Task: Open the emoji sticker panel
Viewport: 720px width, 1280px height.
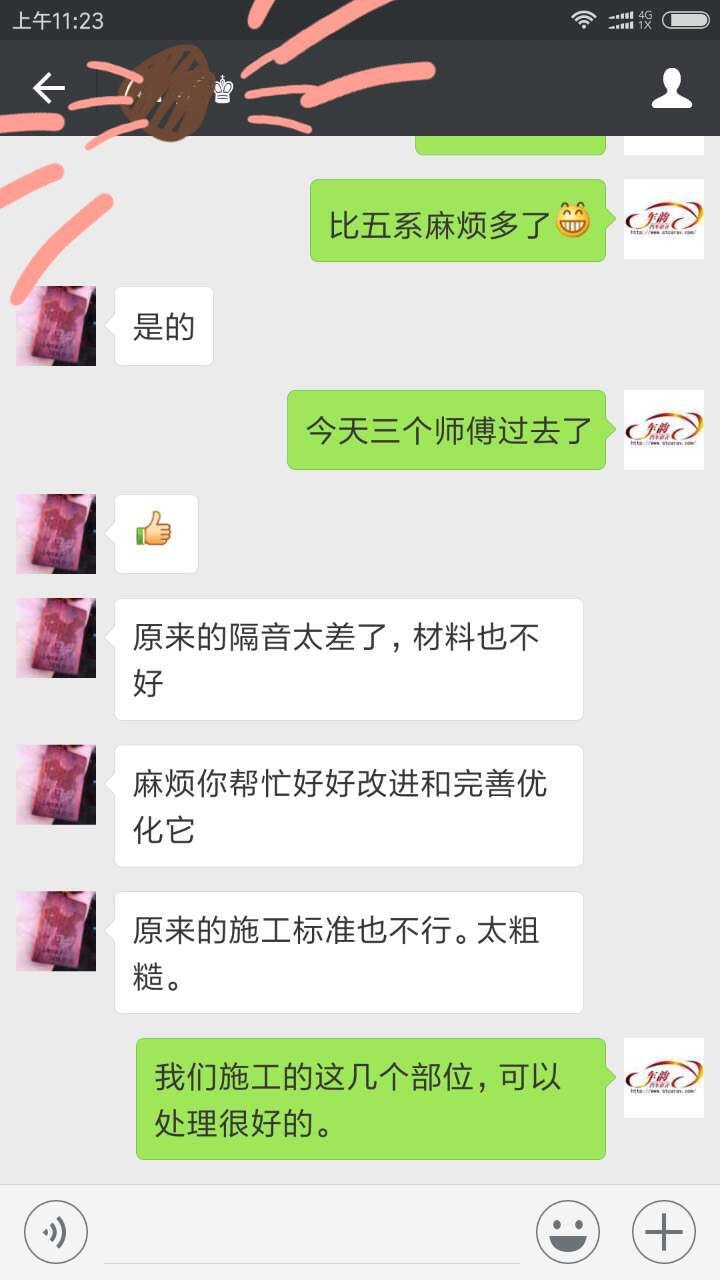Action: click(x=567, y=1232)
